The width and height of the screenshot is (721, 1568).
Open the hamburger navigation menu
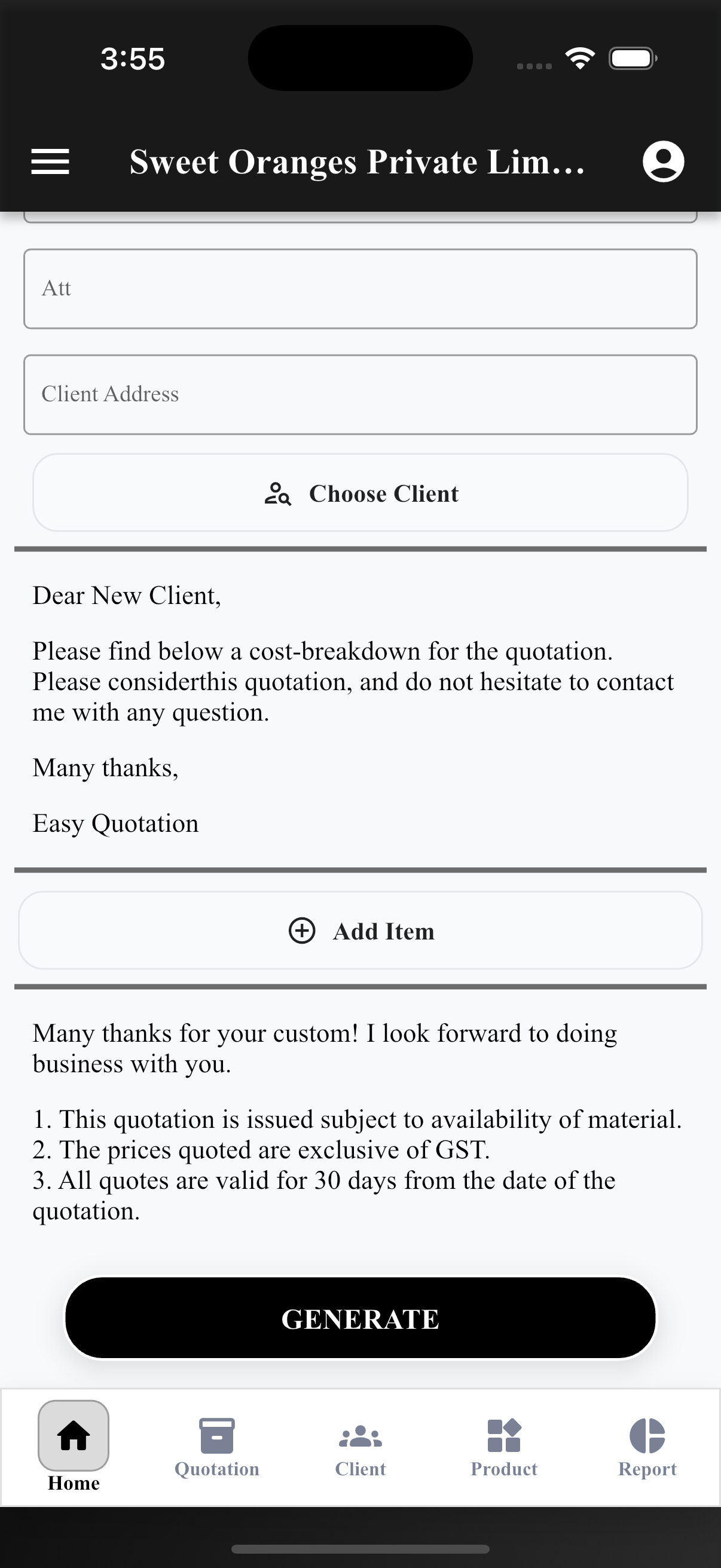(50, 161)
